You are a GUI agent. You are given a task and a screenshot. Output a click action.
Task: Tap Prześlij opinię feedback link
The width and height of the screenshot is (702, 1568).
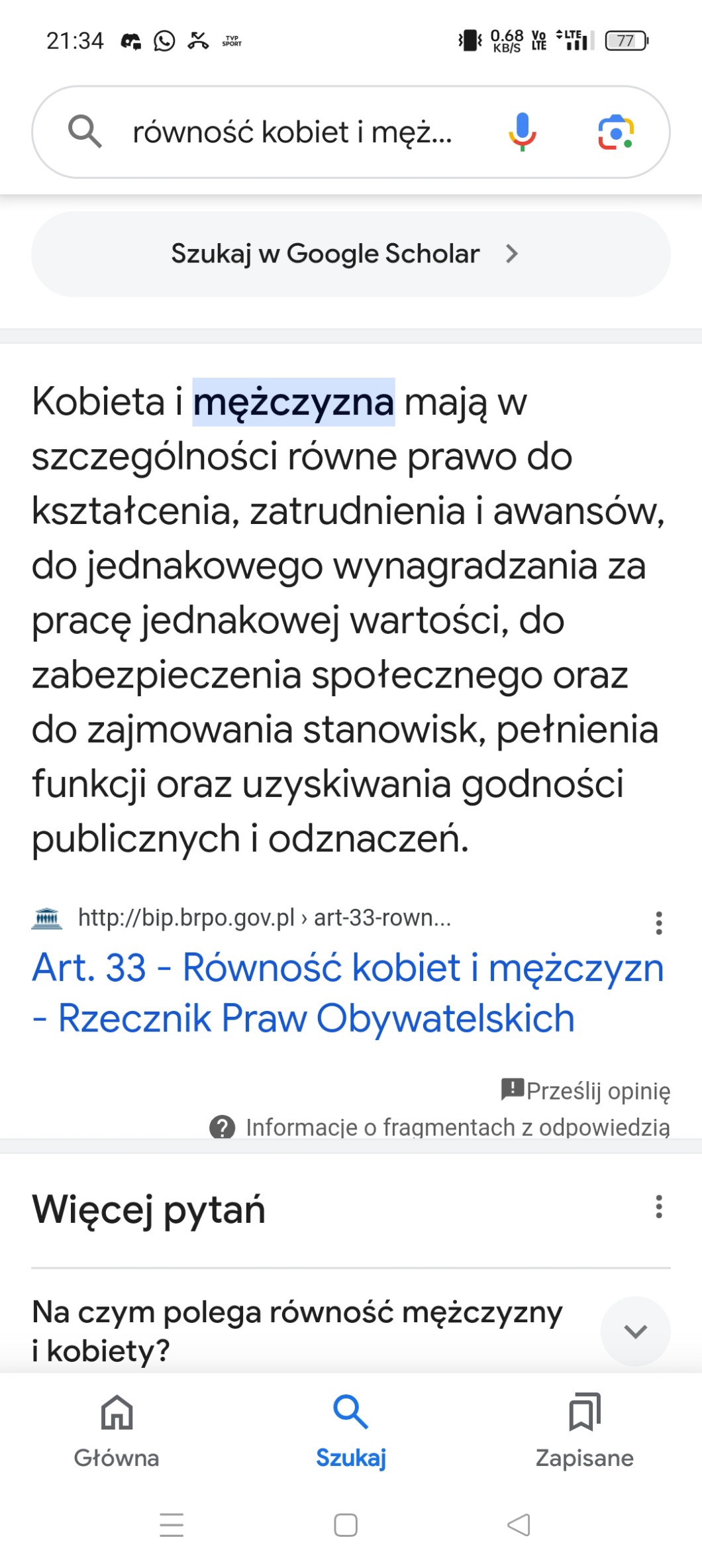click(x=586, y=1090)
